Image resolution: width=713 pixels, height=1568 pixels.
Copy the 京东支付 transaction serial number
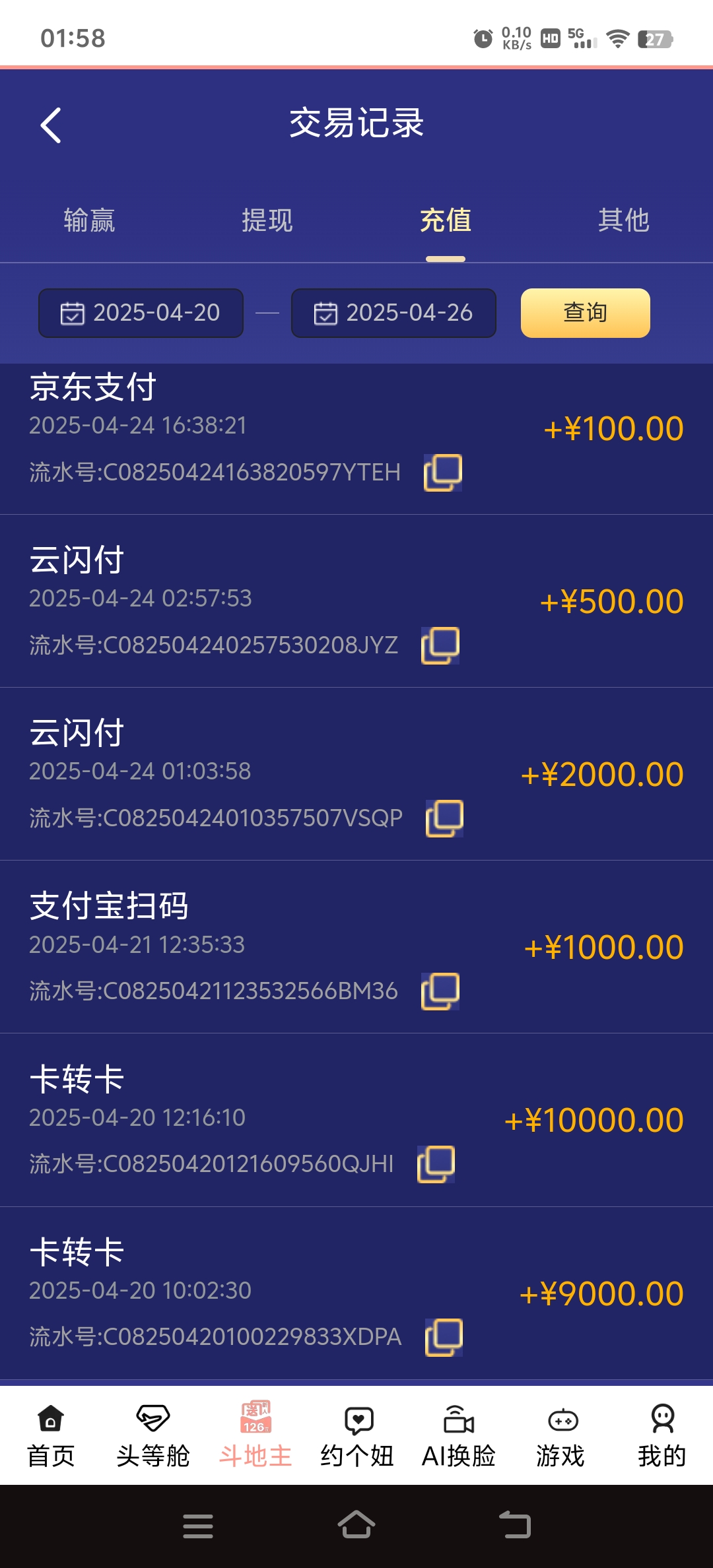pyautogui.click(x=443, y=471)
